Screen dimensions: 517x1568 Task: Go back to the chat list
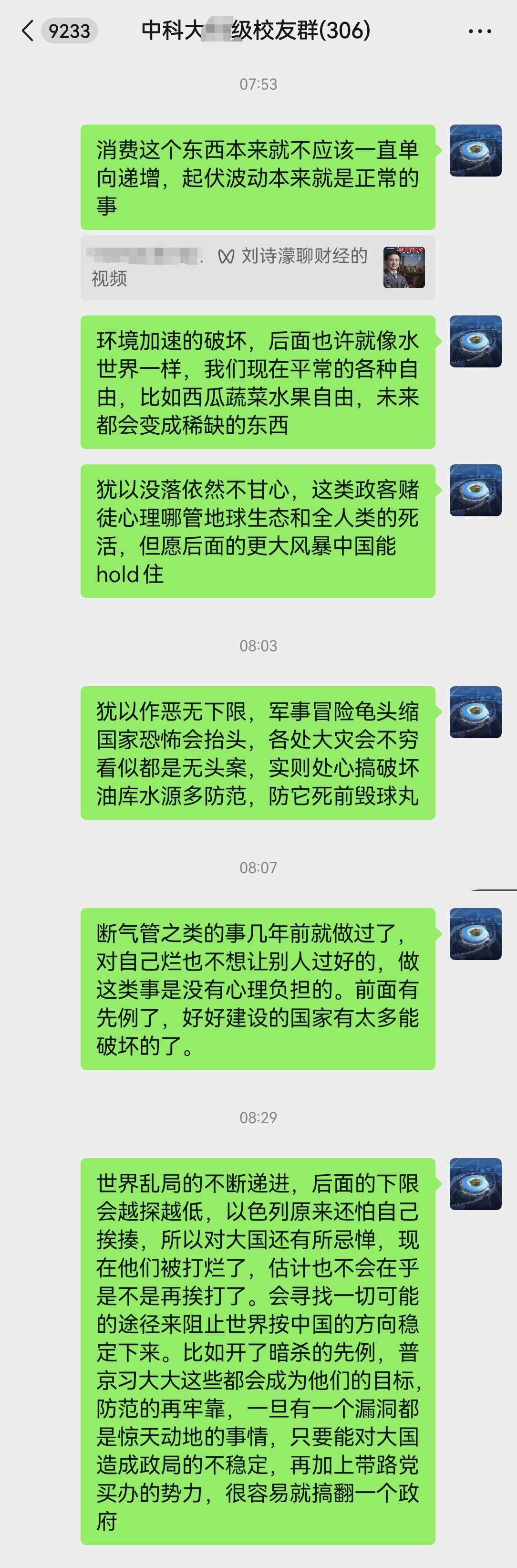coord(28,31)
